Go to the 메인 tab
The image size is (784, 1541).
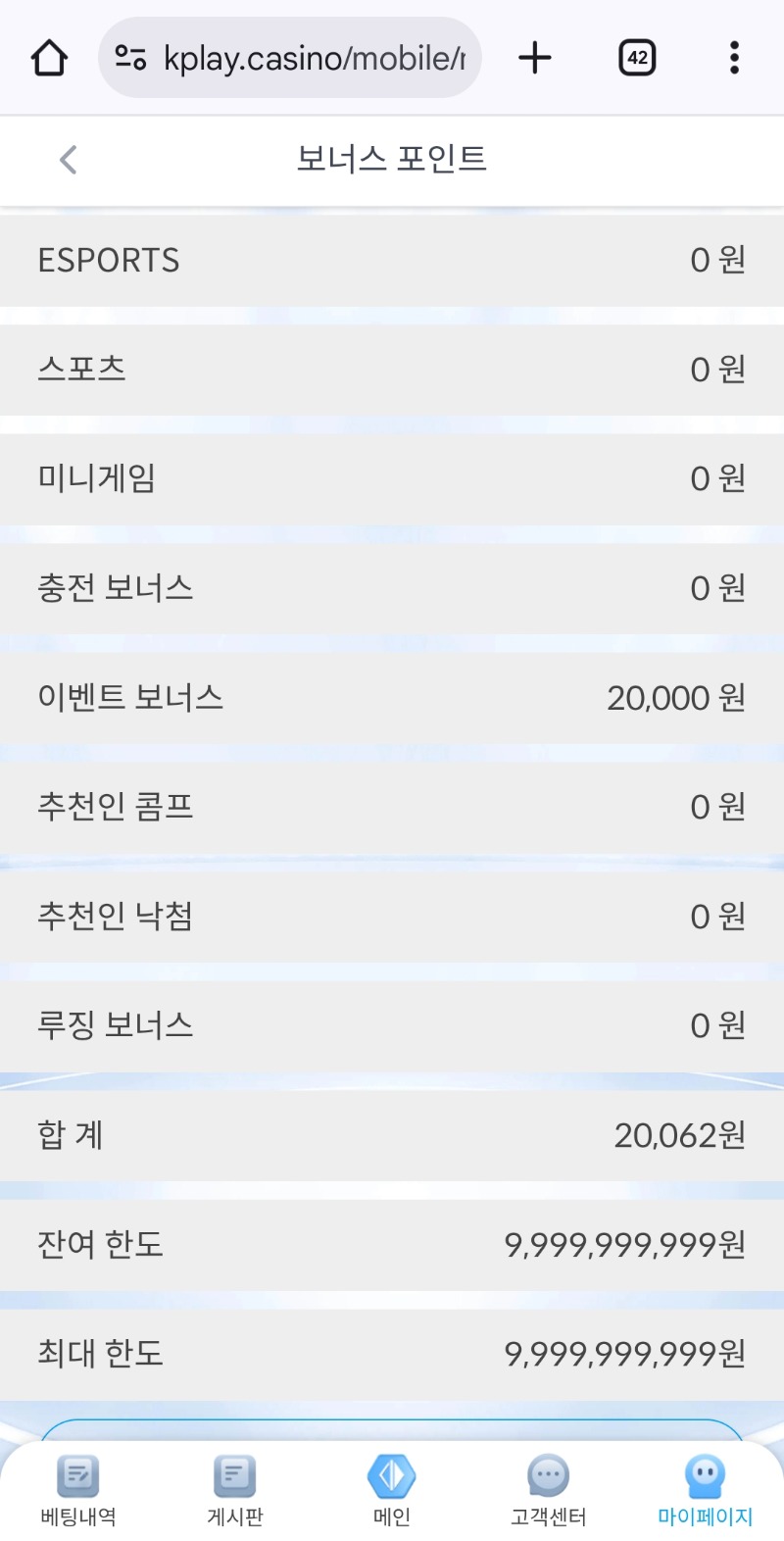[x=392, y=1490]
